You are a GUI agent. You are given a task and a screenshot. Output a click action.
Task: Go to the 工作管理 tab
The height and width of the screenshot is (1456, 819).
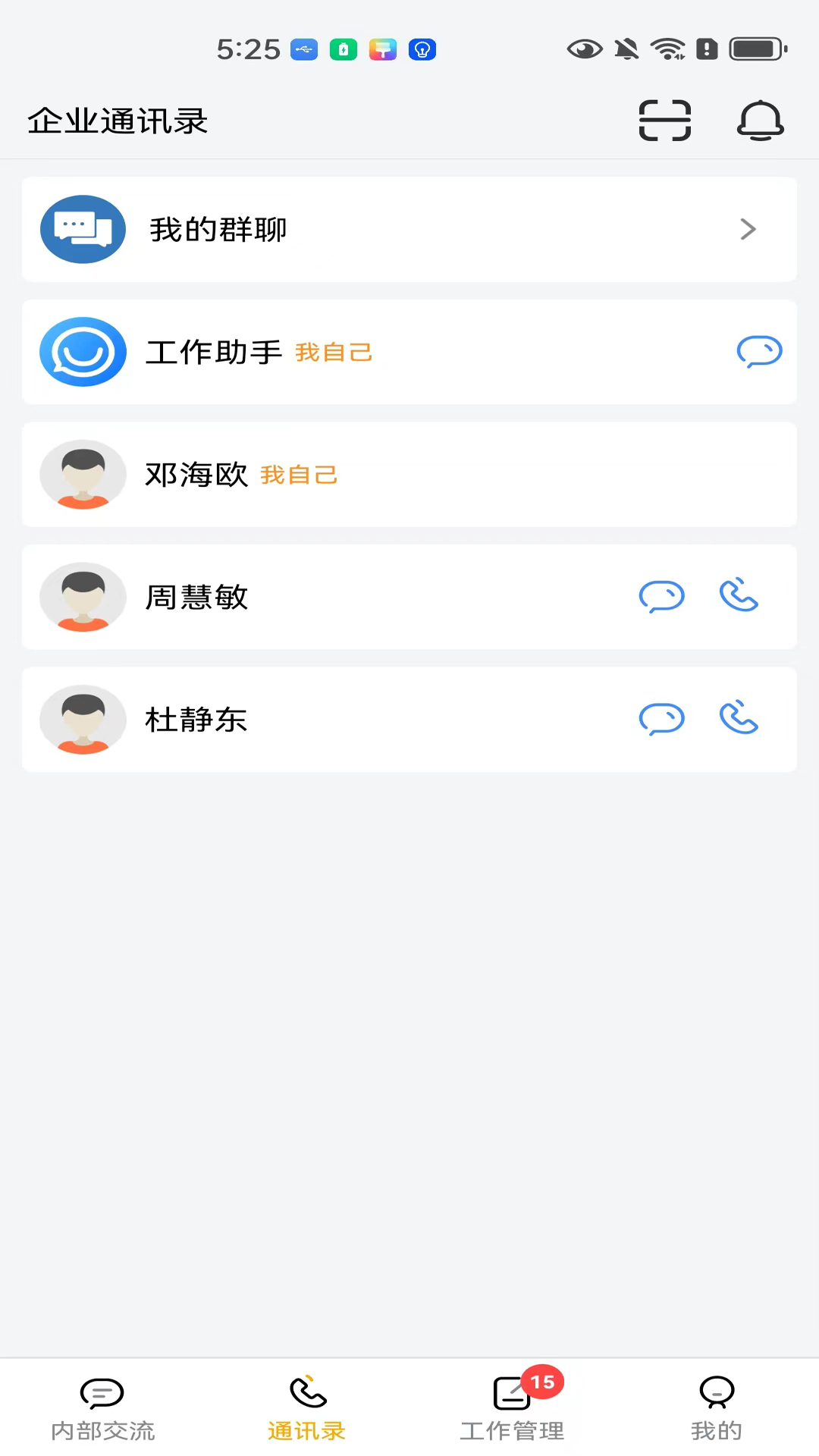[512, 1409]
